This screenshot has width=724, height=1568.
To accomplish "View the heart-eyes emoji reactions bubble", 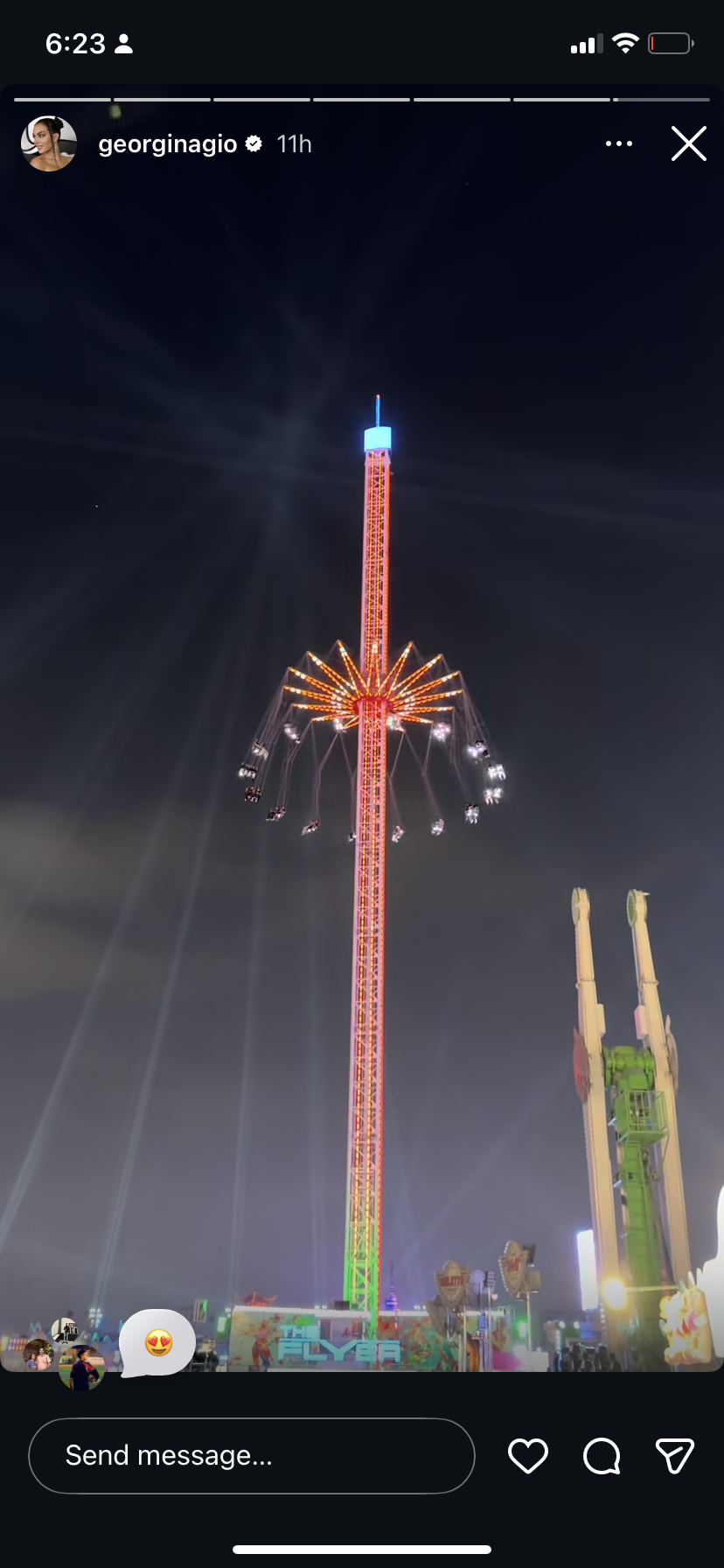I will click(157, 1342).
